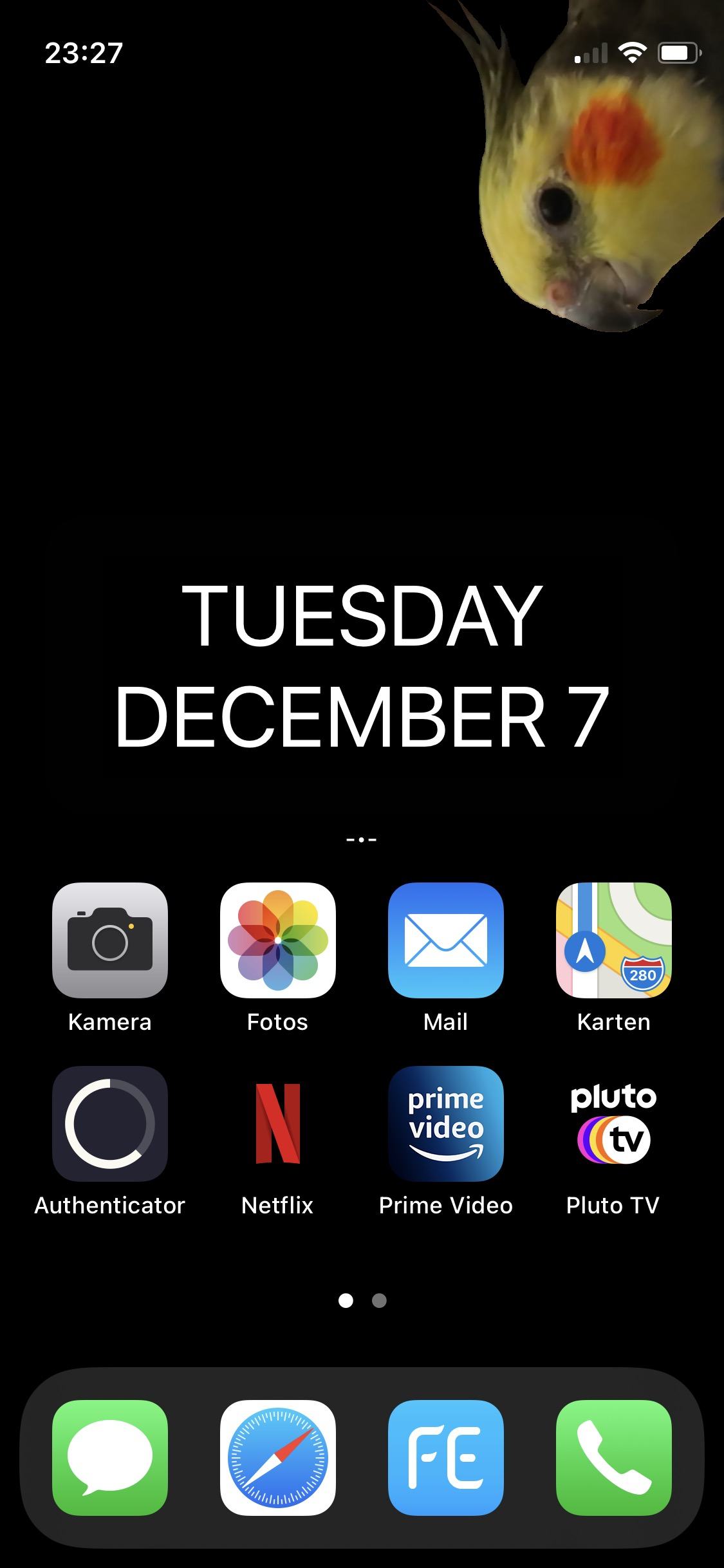Launch the Authenticator app

coord(109,1123)
